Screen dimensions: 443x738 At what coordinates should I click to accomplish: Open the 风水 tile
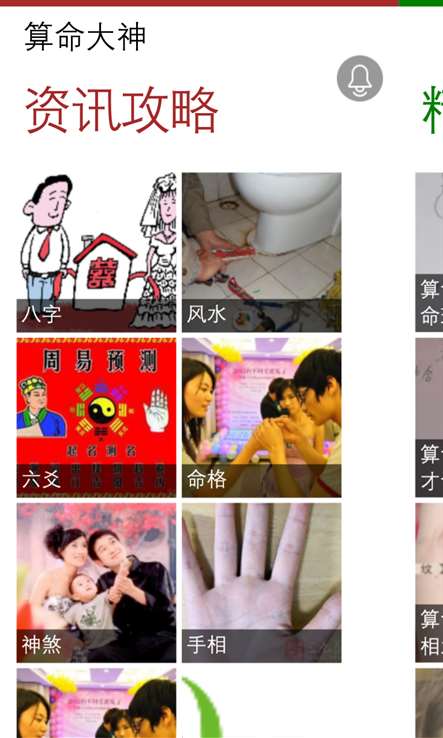coord(262,252)
